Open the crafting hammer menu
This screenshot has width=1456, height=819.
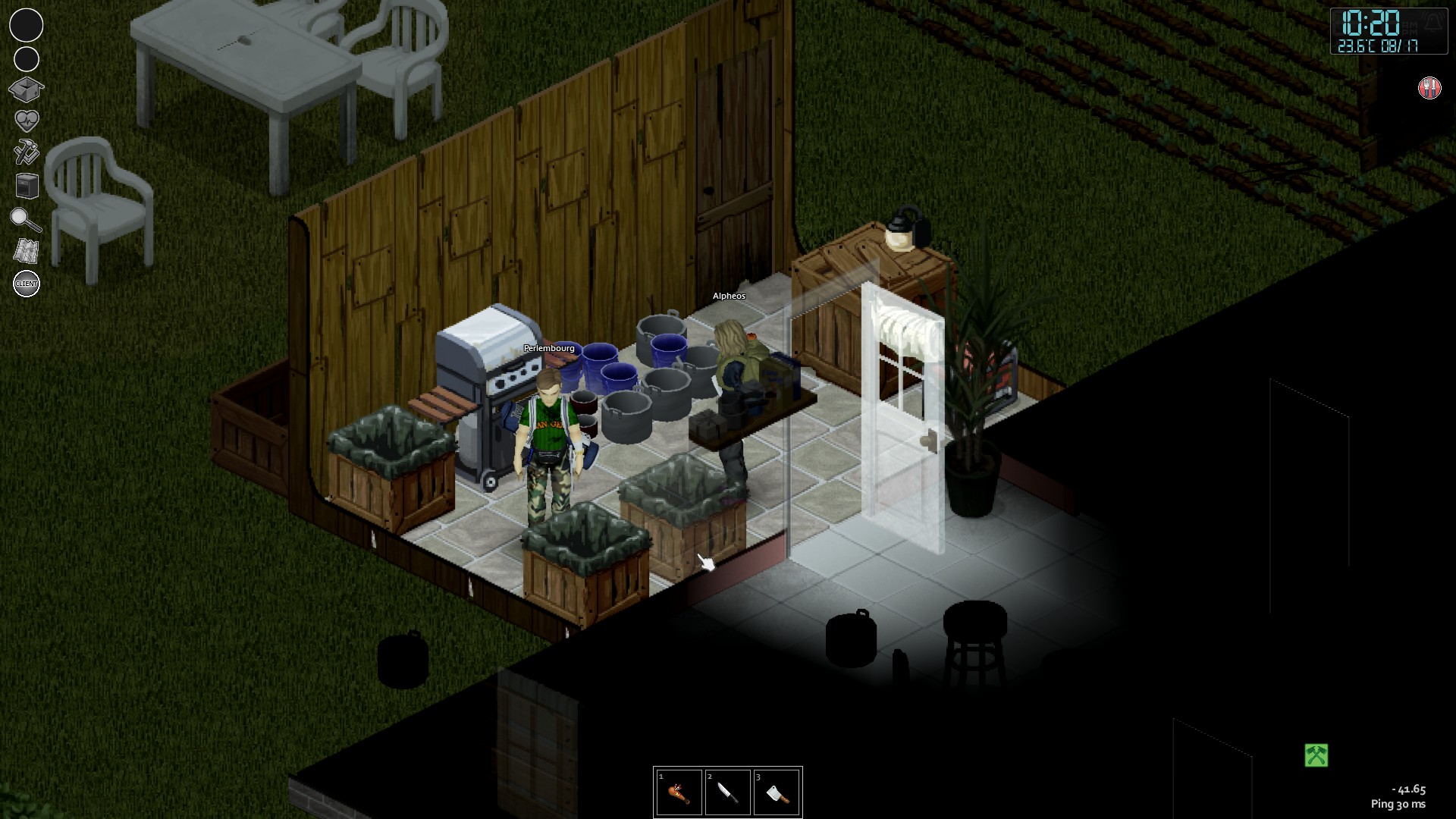click(26, 152)
